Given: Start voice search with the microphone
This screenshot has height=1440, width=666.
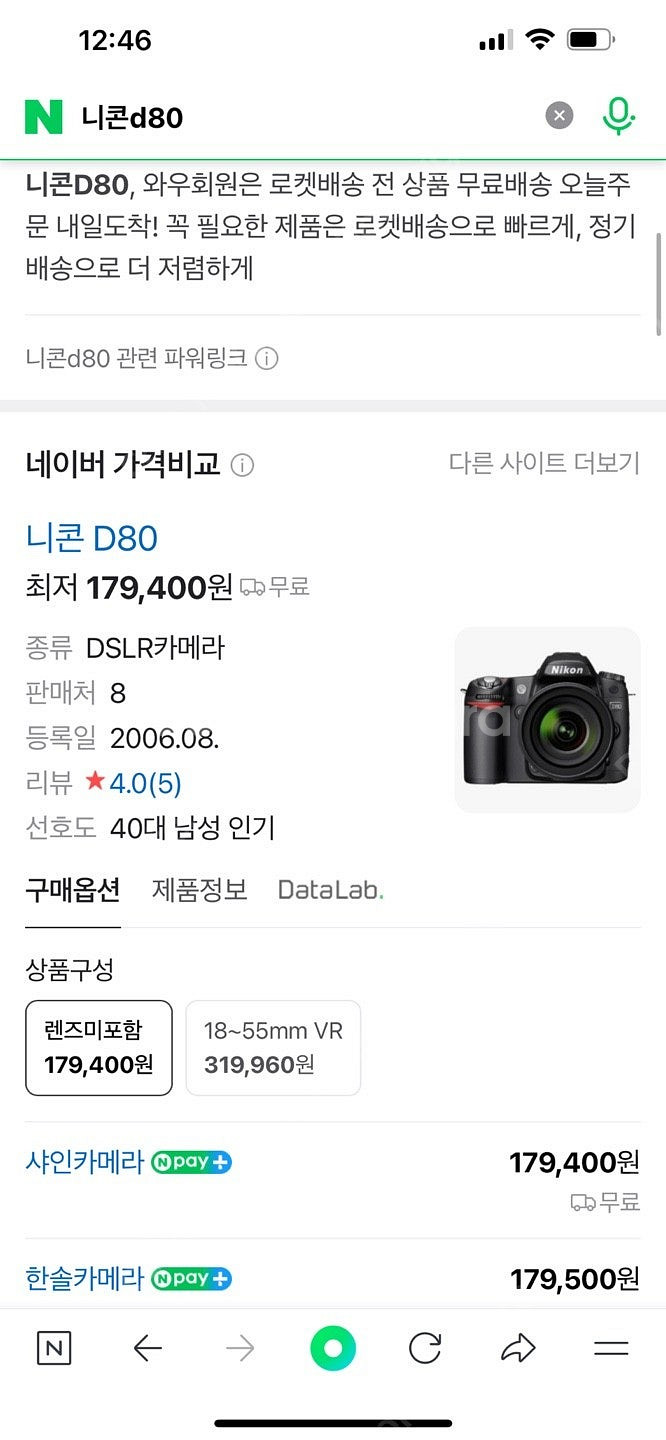Looking at the screenshot, I should point(618,117).
